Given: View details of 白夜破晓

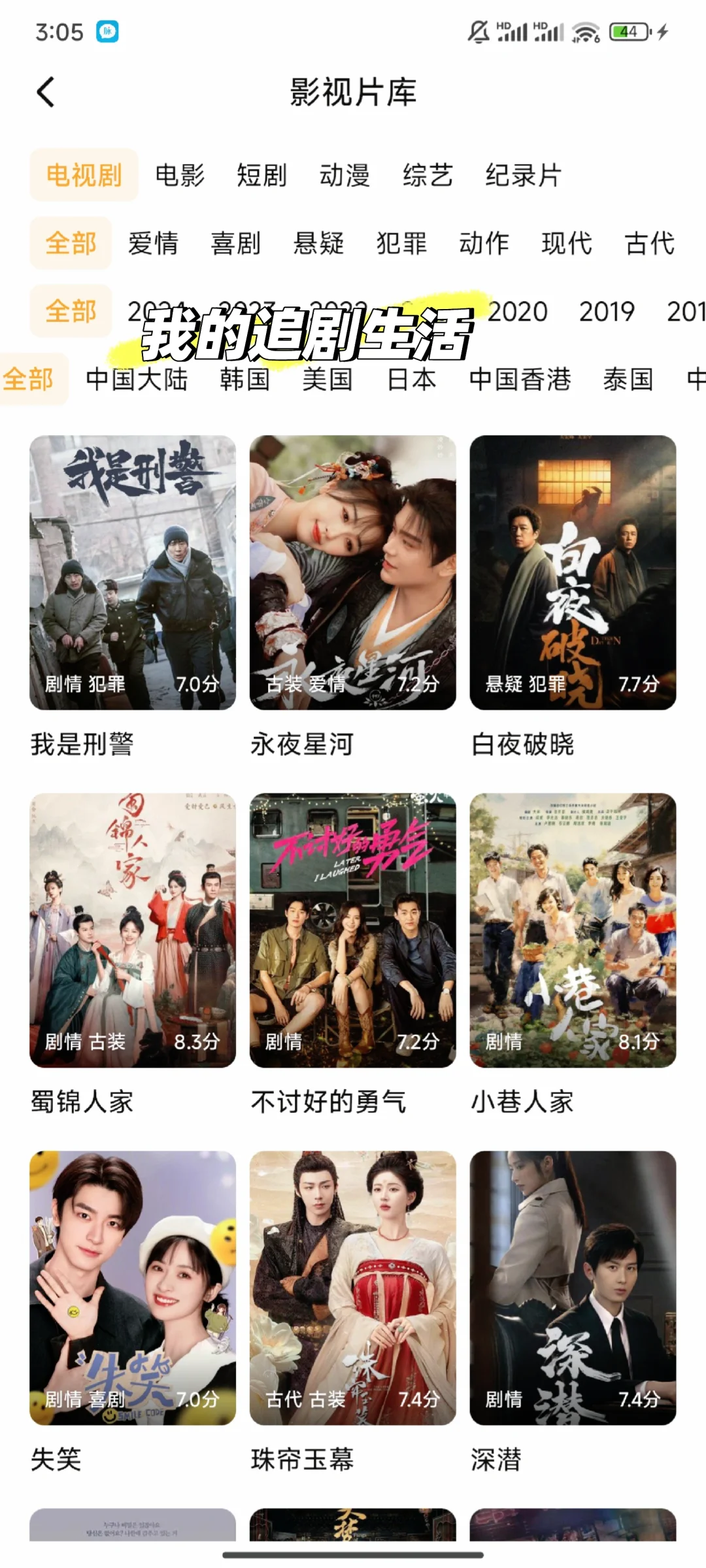Looking at the screenshot, I should coord(573,572).
